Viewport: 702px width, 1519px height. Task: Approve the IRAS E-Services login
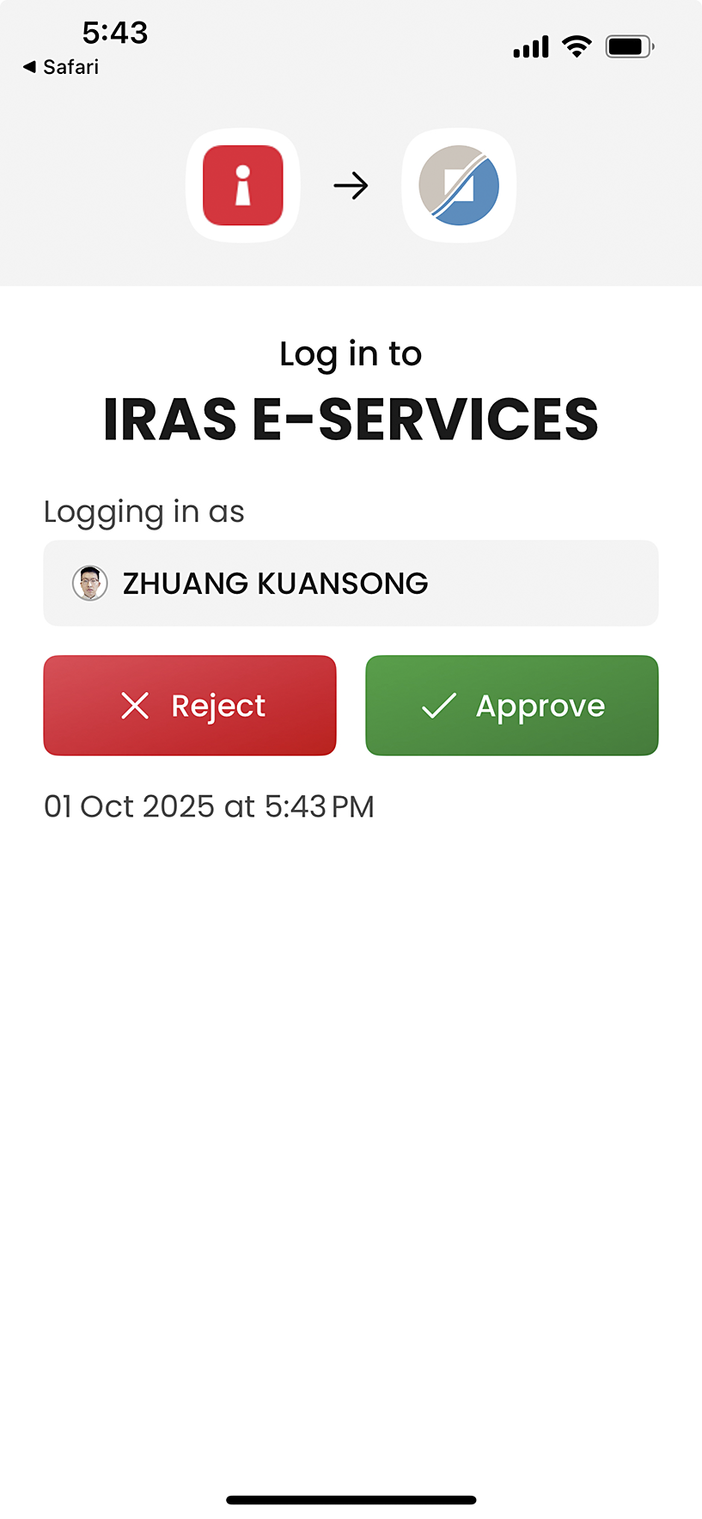tap(511, 705)
